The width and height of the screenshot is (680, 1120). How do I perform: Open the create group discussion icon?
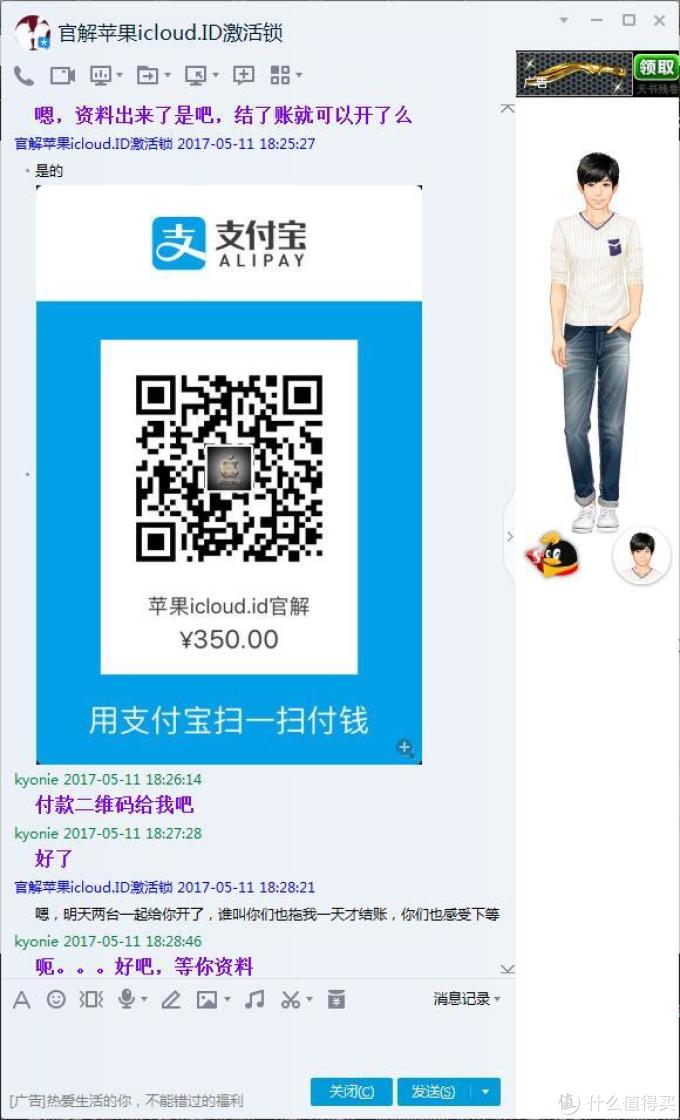[243, 75]
